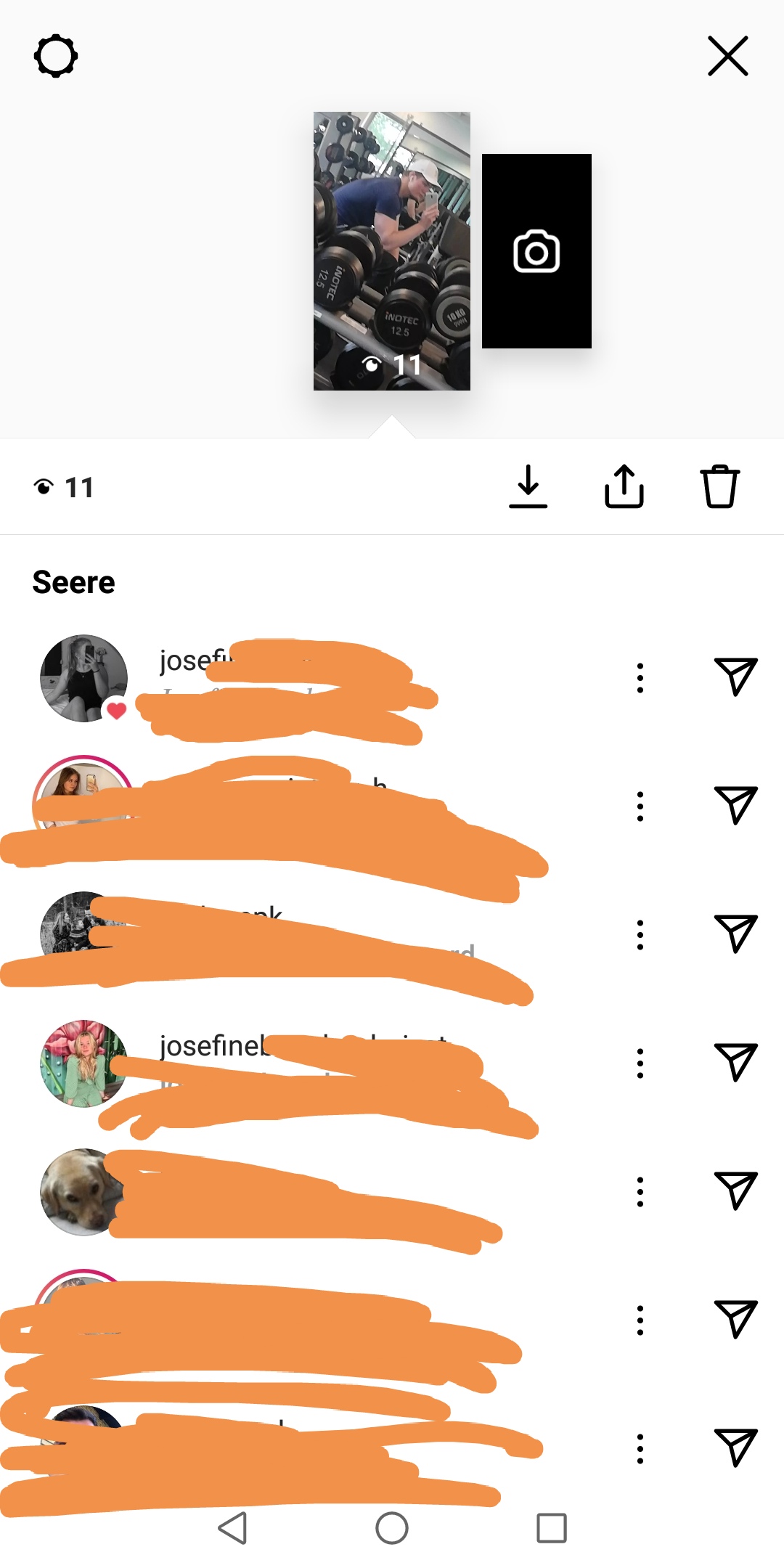Image resolution: width=784 pixels, height=1568 pixels.
Task: Add a new story with camera tile
Action: click(x=536, y=251)
